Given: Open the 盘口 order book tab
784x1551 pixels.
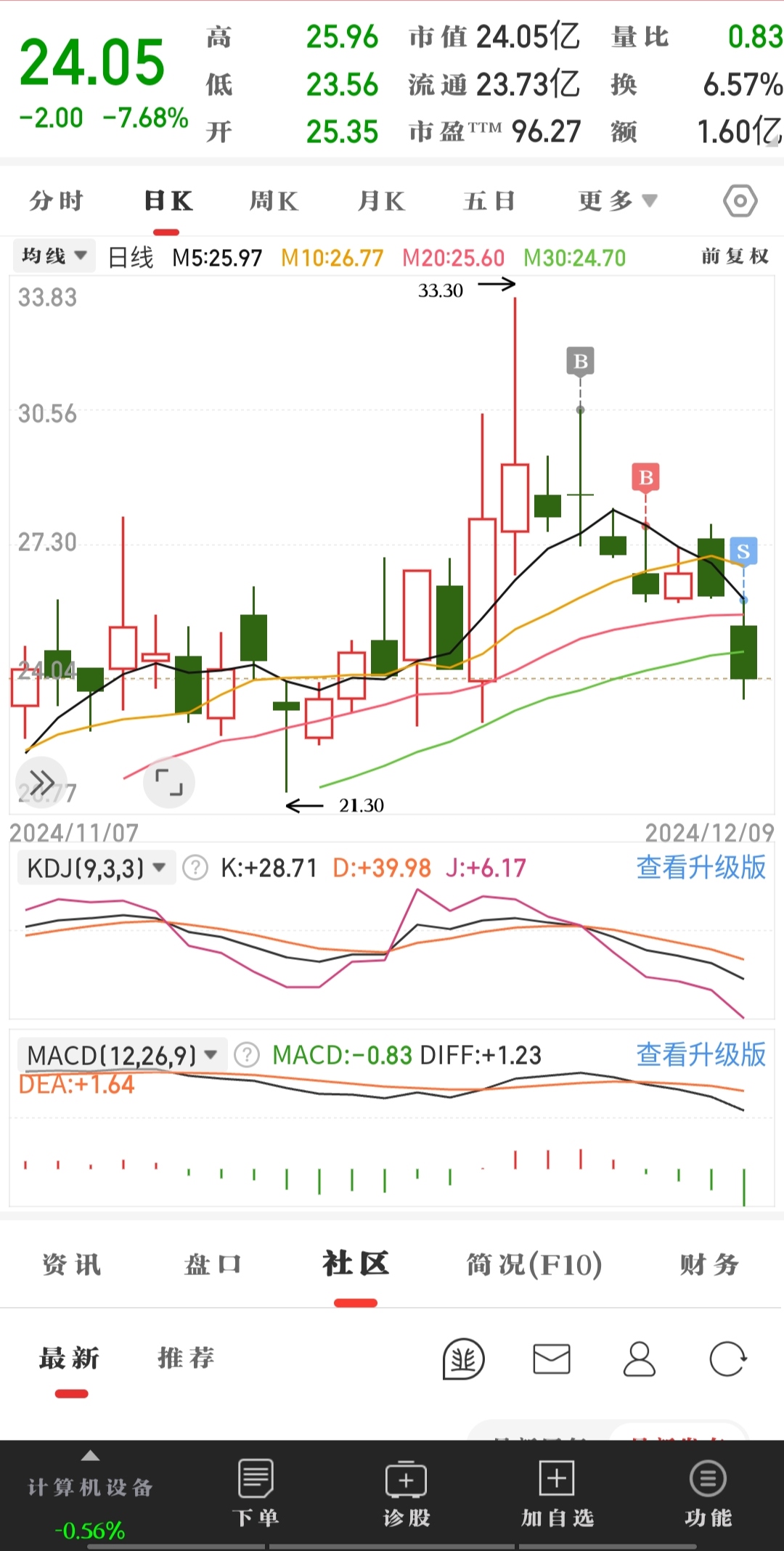Looking at the screenshot, I should click(212, 1265).
